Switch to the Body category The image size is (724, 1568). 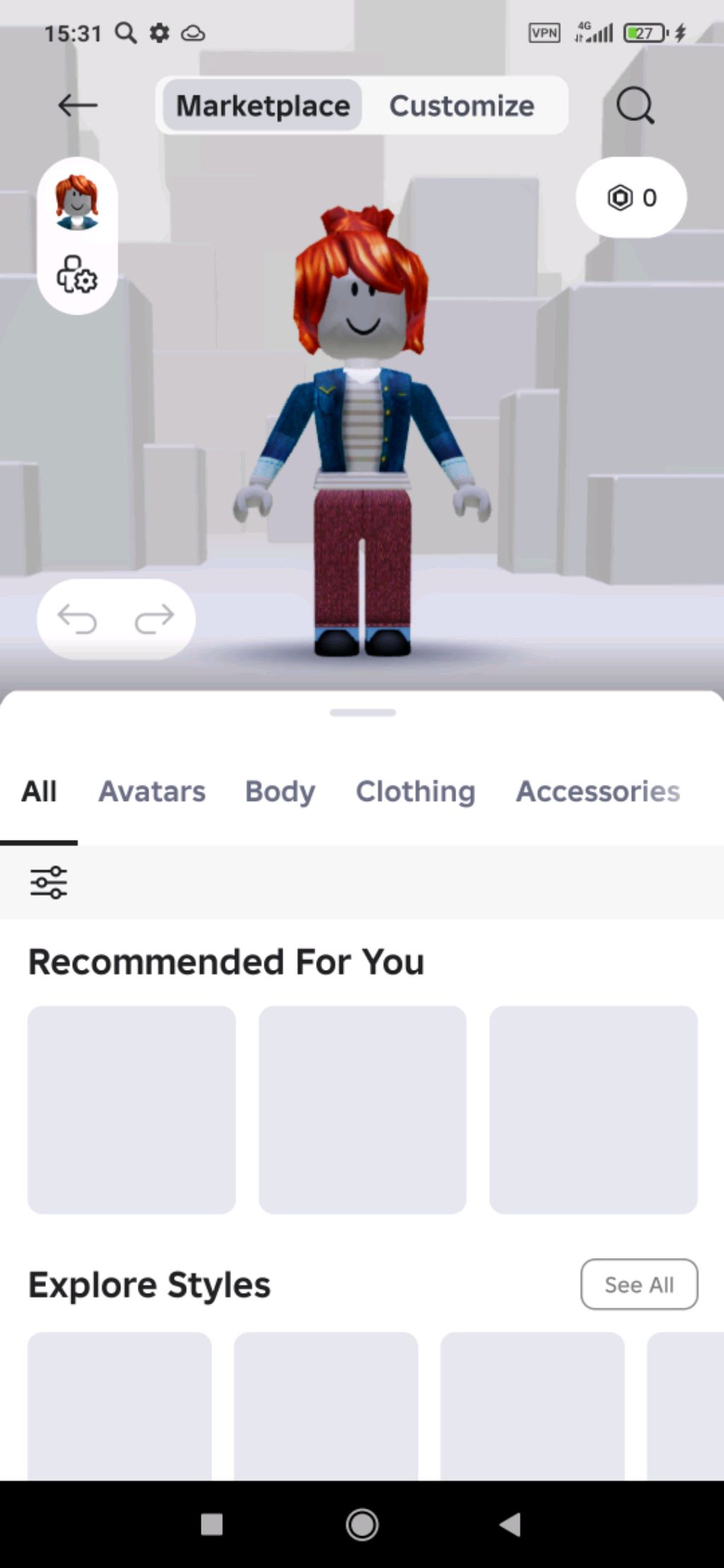[280, 791]
